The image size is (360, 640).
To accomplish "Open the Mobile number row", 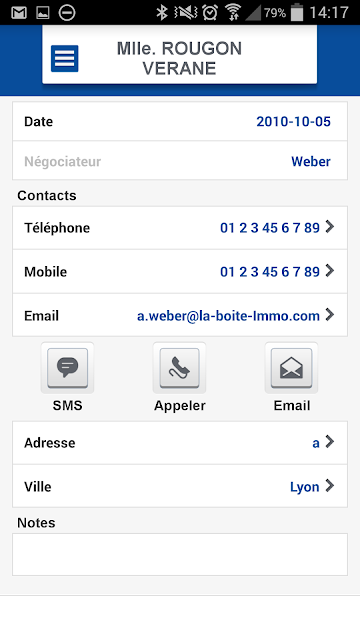I will coord(180,271).
